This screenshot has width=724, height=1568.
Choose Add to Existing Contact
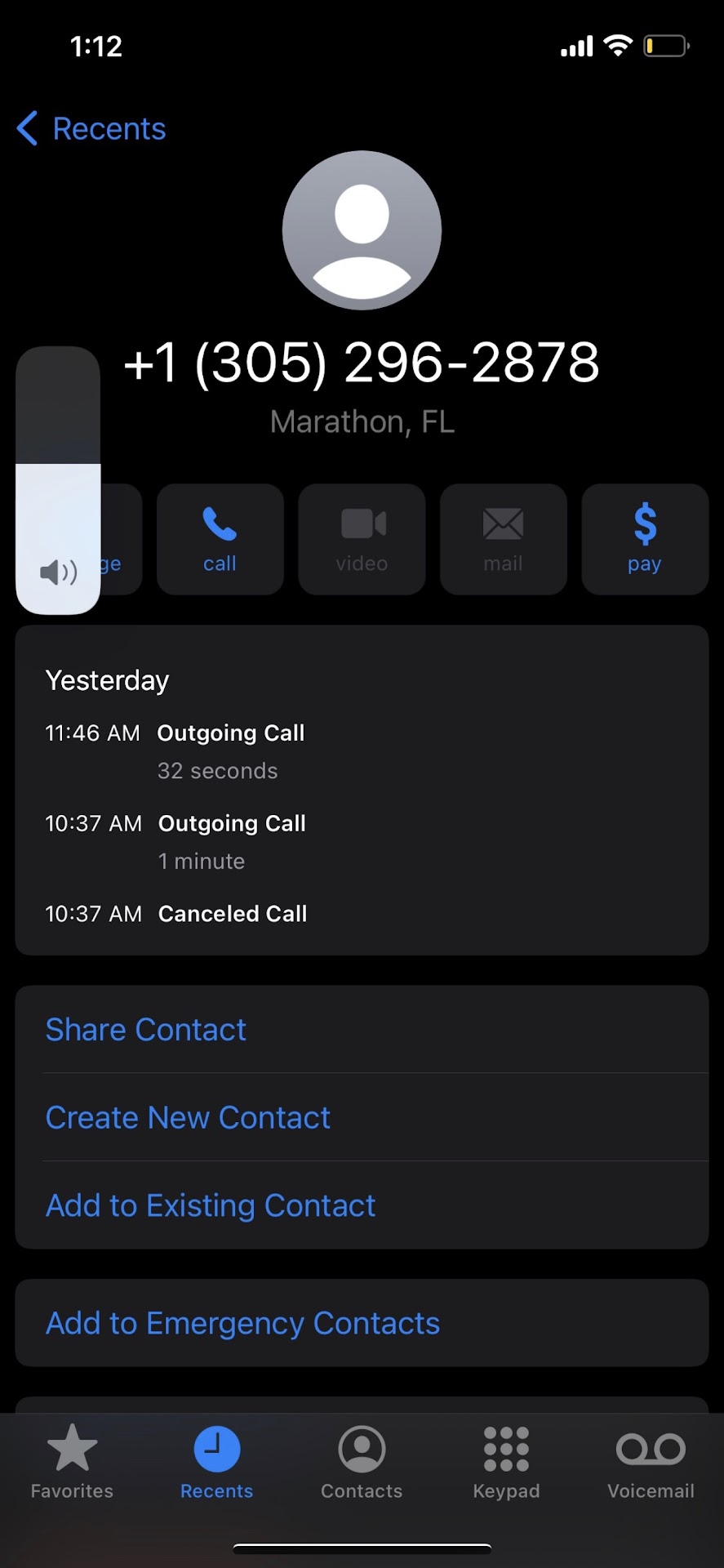click(x=211, y=1205)
